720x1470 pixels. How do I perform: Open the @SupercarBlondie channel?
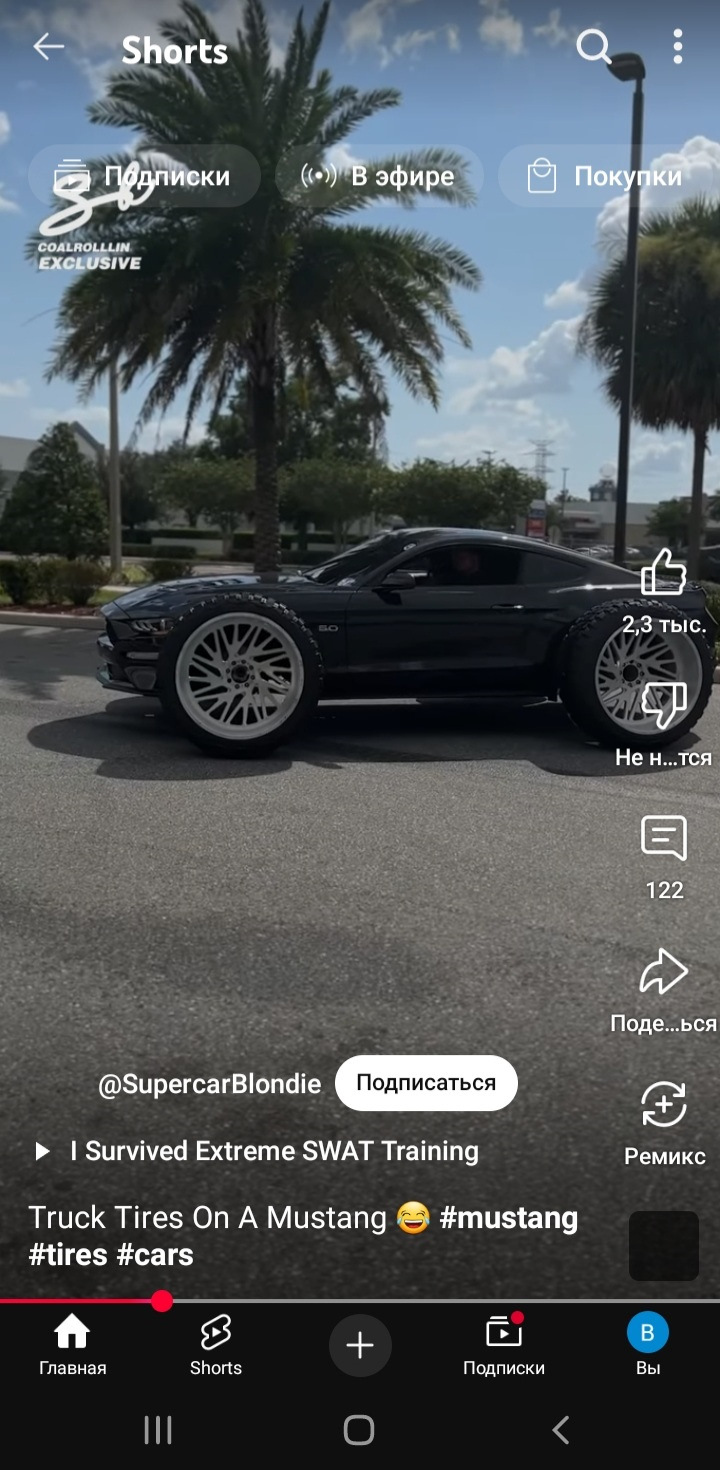[209, 1084]
